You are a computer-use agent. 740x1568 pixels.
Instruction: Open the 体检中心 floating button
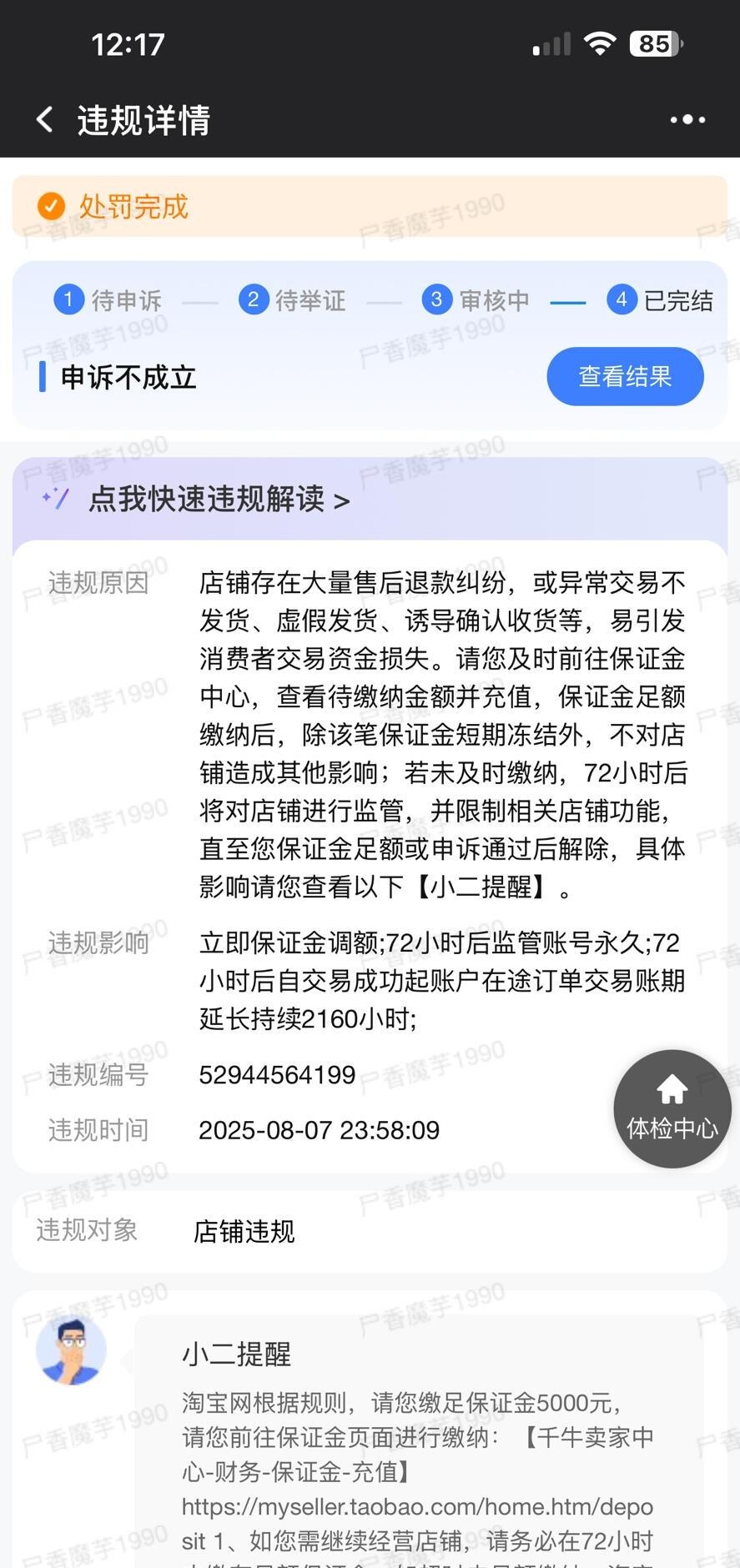click(672, 1108)
